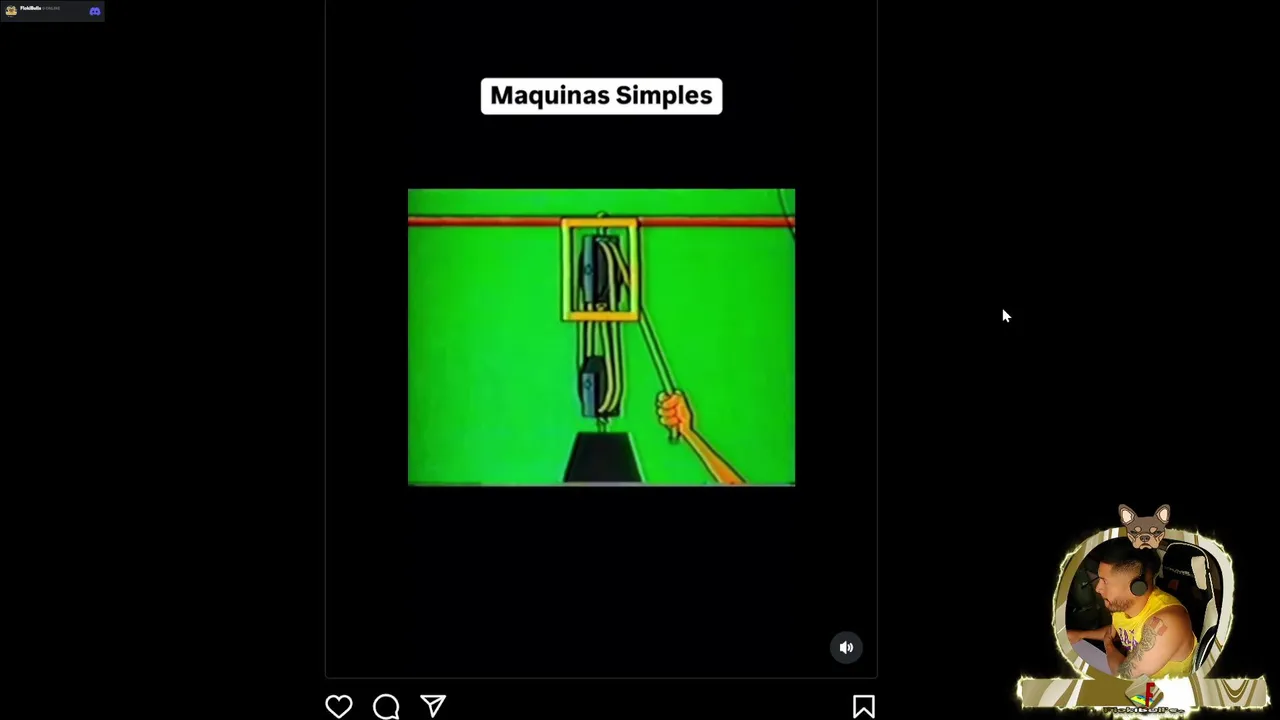
Task: Bookmark the Maquinas Simples video
Action: coord(864,707)
